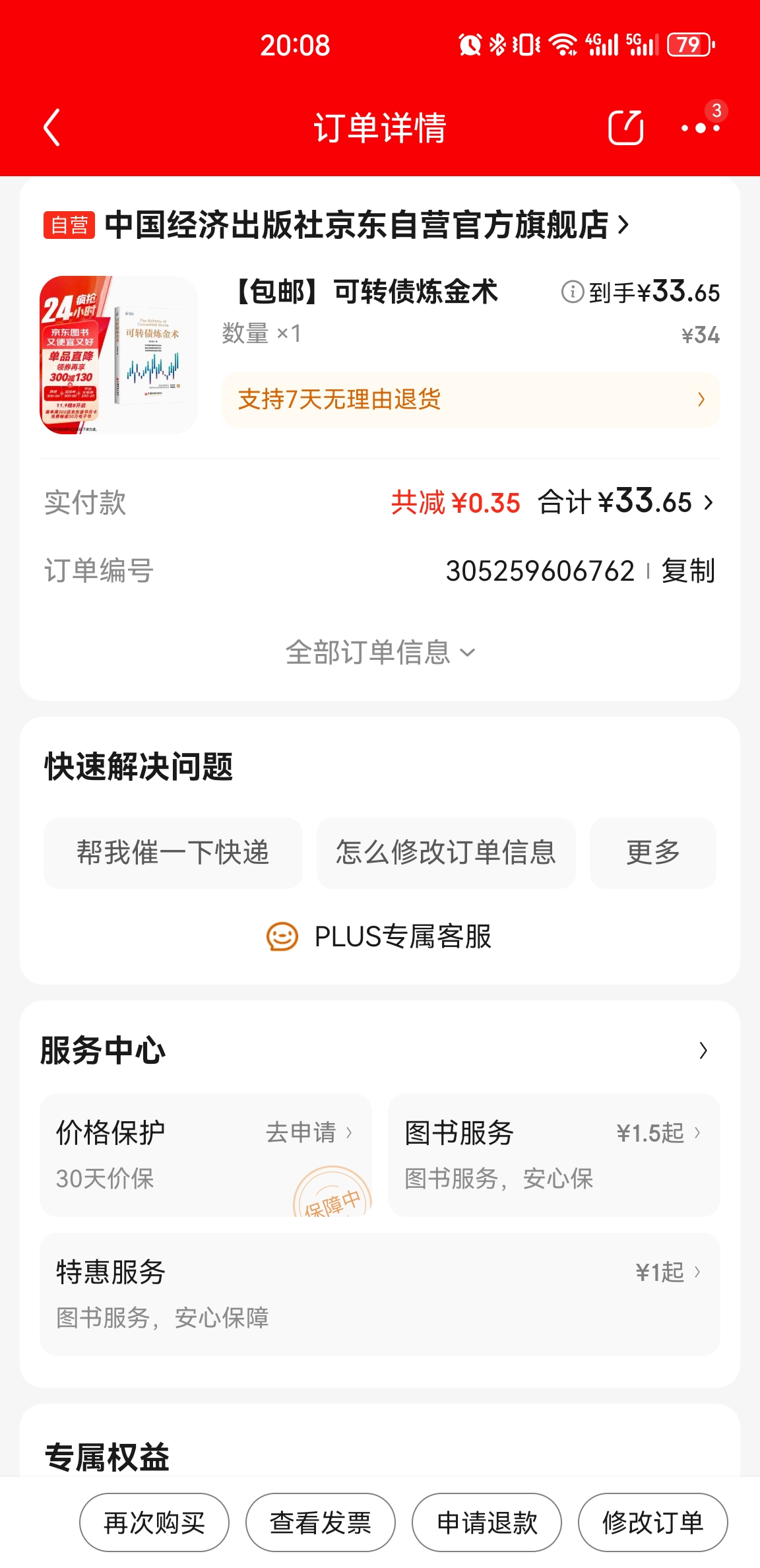The image size is (760, 1568).
Task: Tap 再次购买 to buy again
Action: [154, 1522]
